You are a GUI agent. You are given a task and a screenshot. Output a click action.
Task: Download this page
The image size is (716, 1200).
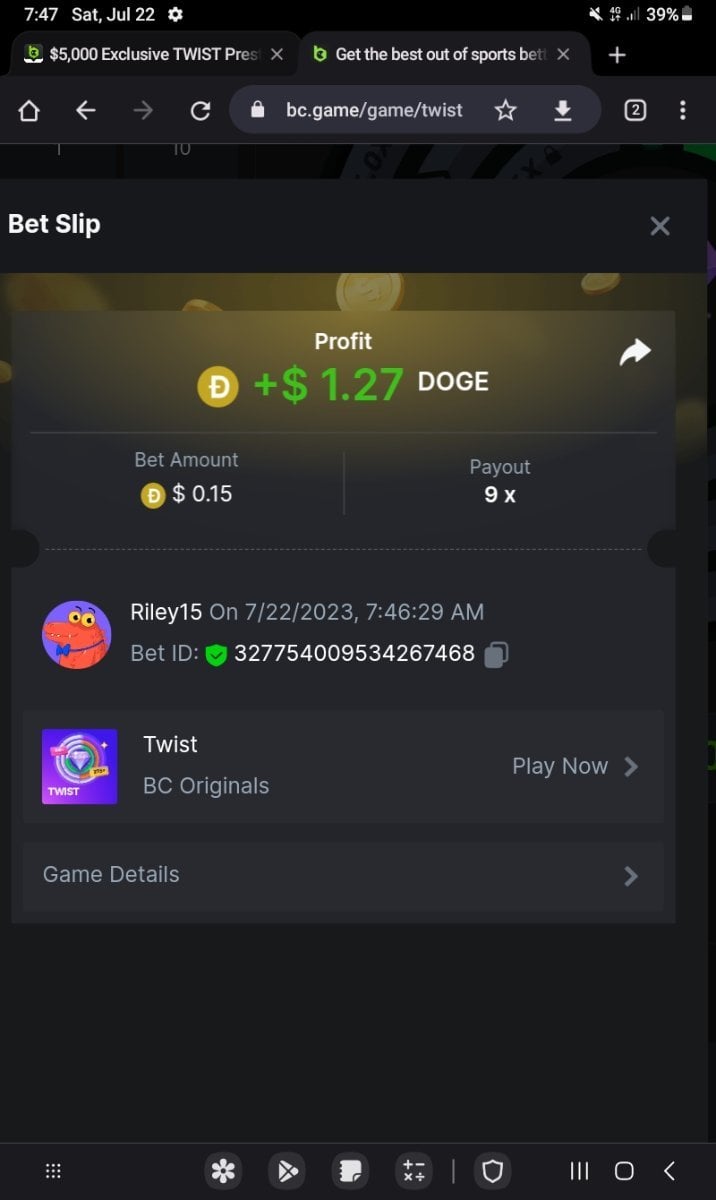(563, 110)
